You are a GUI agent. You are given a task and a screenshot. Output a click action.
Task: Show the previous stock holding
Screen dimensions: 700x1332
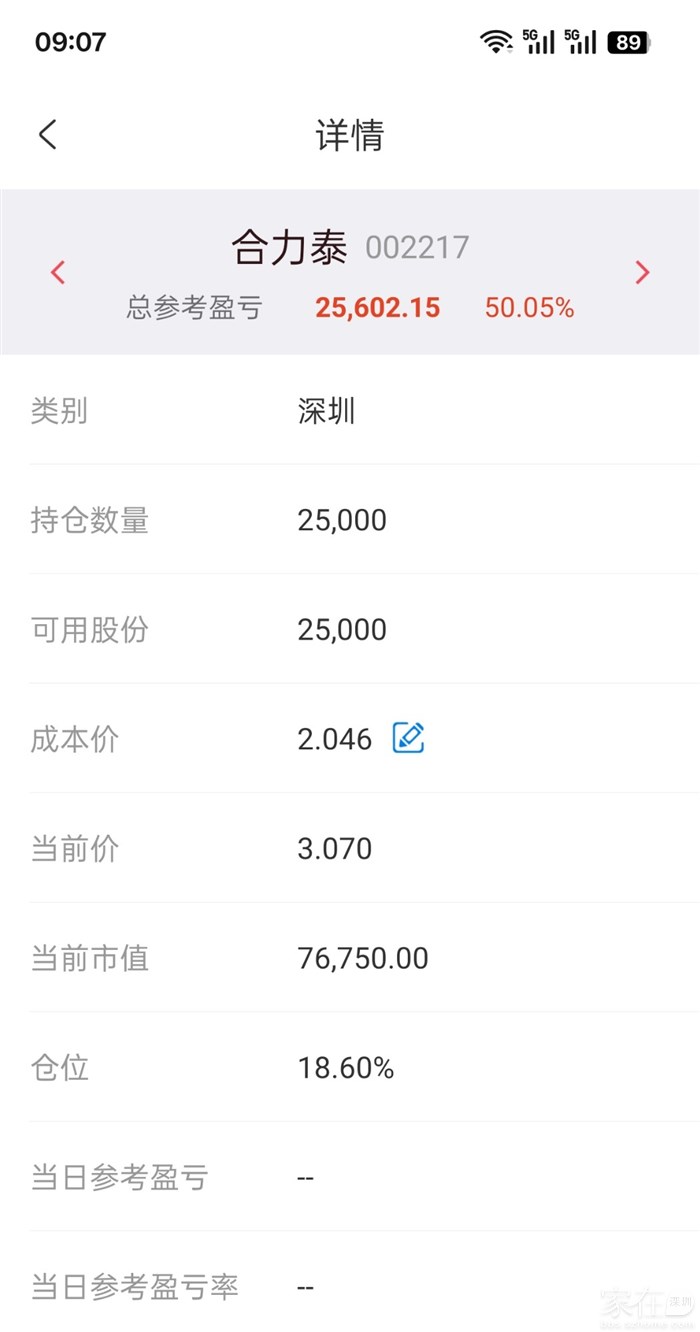tap(58, 272)
